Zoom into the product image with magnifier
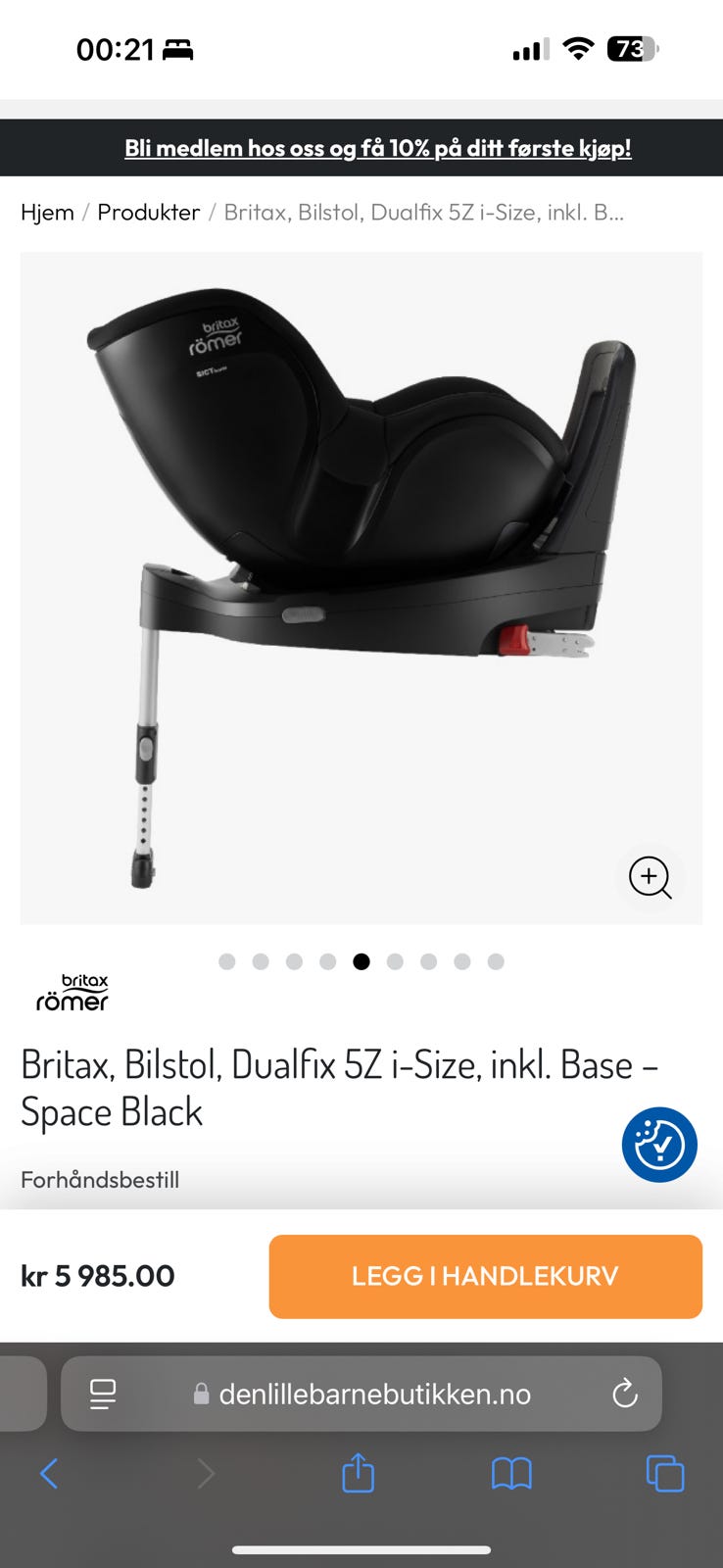Viewport: 723px width, 1568px height. click(651, 877)
